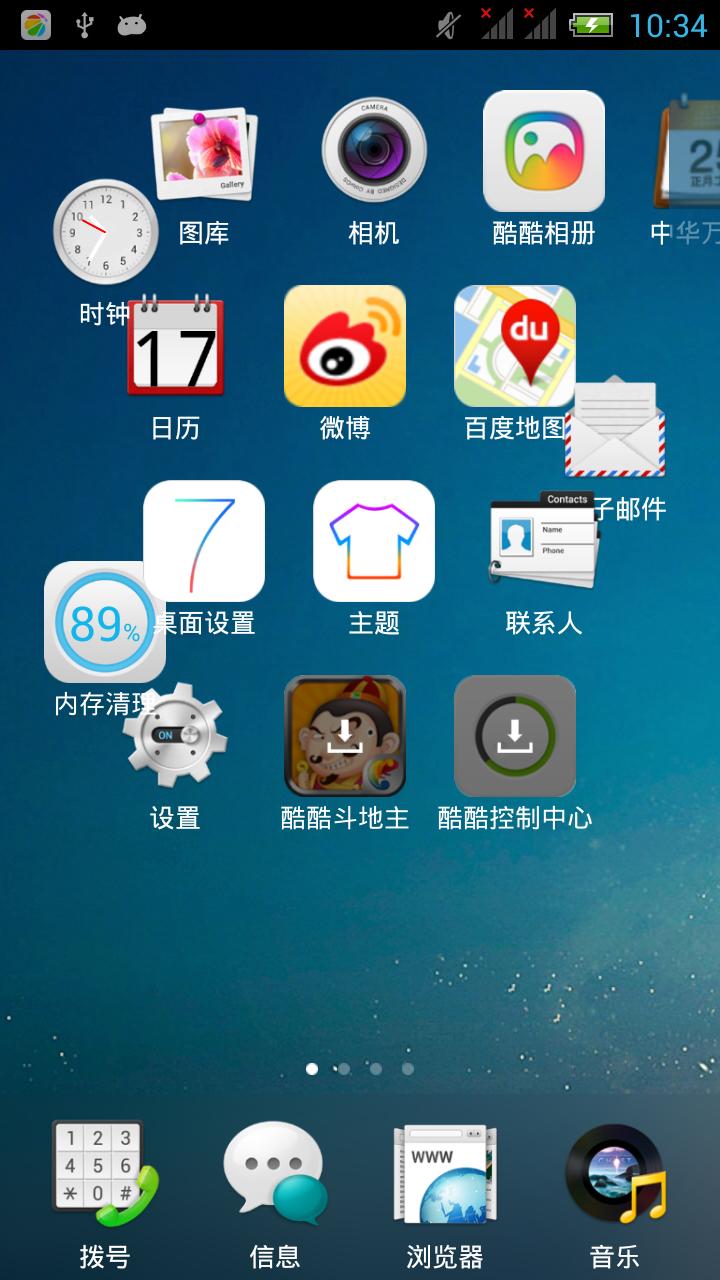Open the 主题 themes app
The width and height of the screenshot is (720, 1280).
point(374,542)
